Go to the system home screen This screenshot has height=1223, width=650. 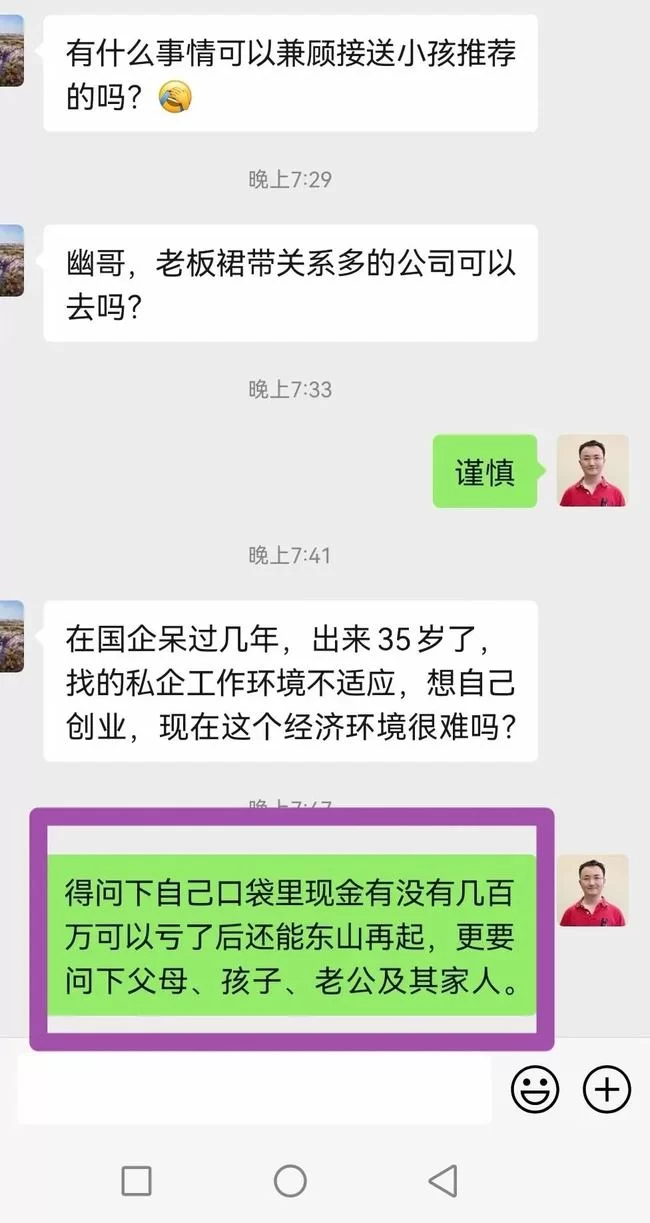[290, 1181]
